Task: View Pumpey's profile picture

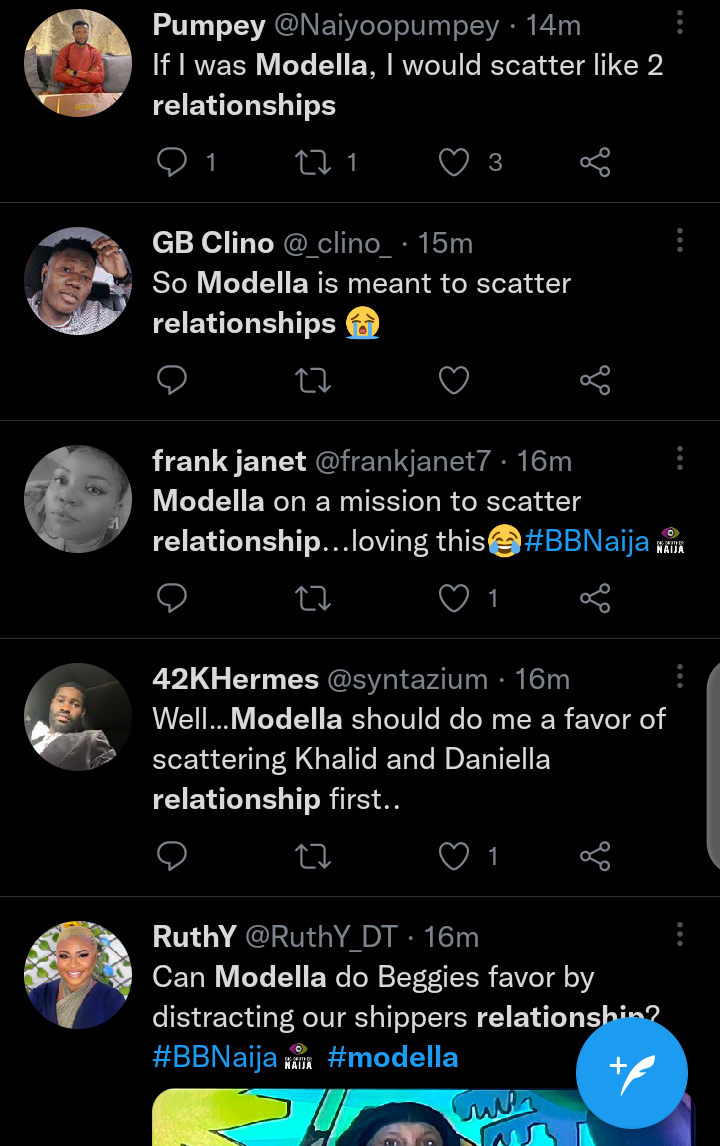Action: coord(78,63)
